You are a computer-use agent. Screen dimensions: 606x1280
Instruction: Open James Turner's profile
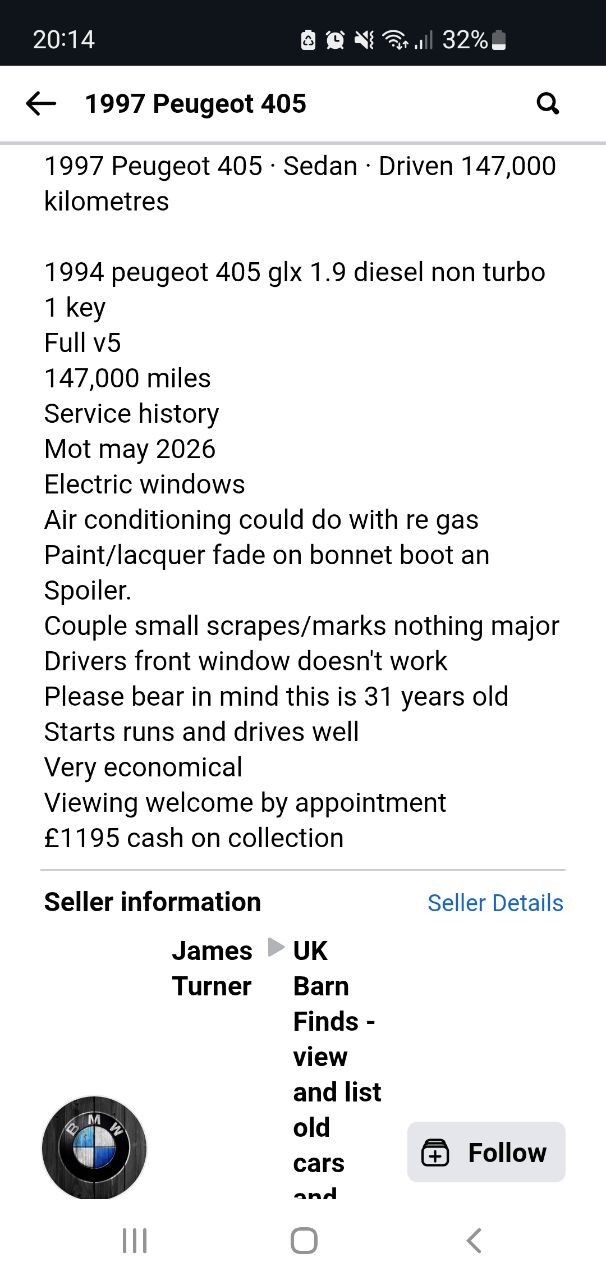click(x=211, y=968)
